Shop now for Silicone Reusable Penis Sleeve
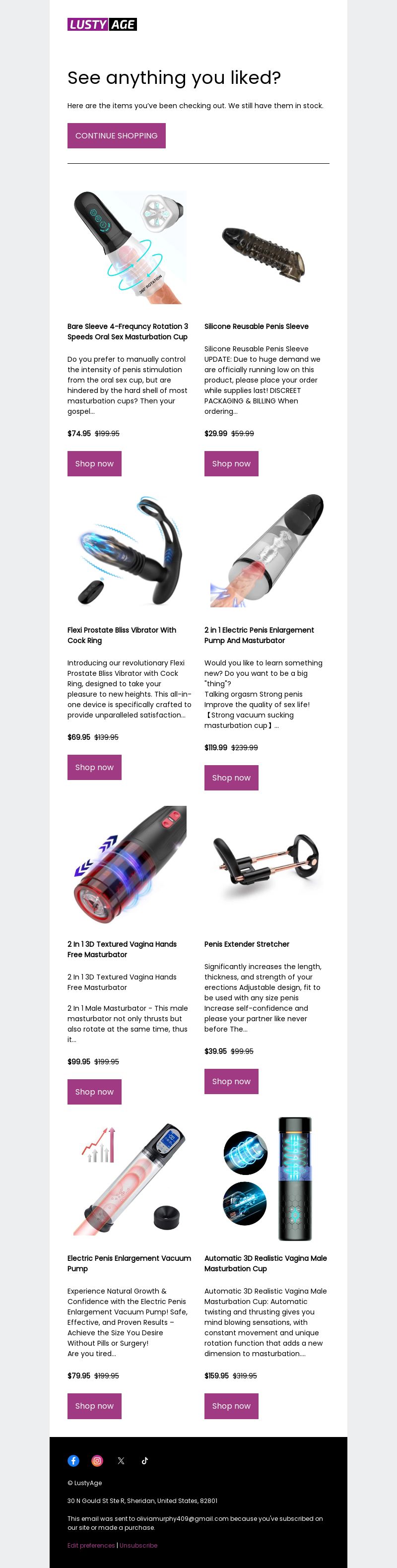Viewport: 397px width, 1568px height. pos(231,464)
